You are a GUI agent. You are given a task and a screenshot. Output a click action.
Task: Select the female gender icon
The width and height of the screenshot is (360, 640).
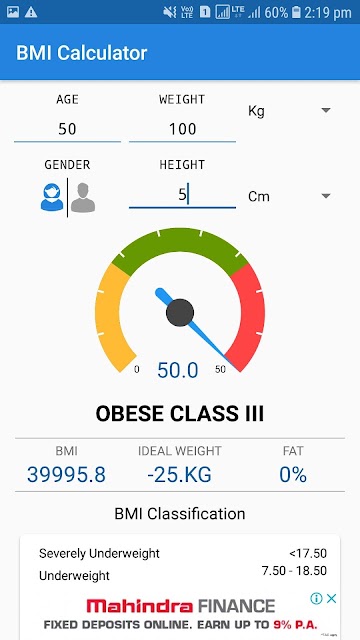52,197
